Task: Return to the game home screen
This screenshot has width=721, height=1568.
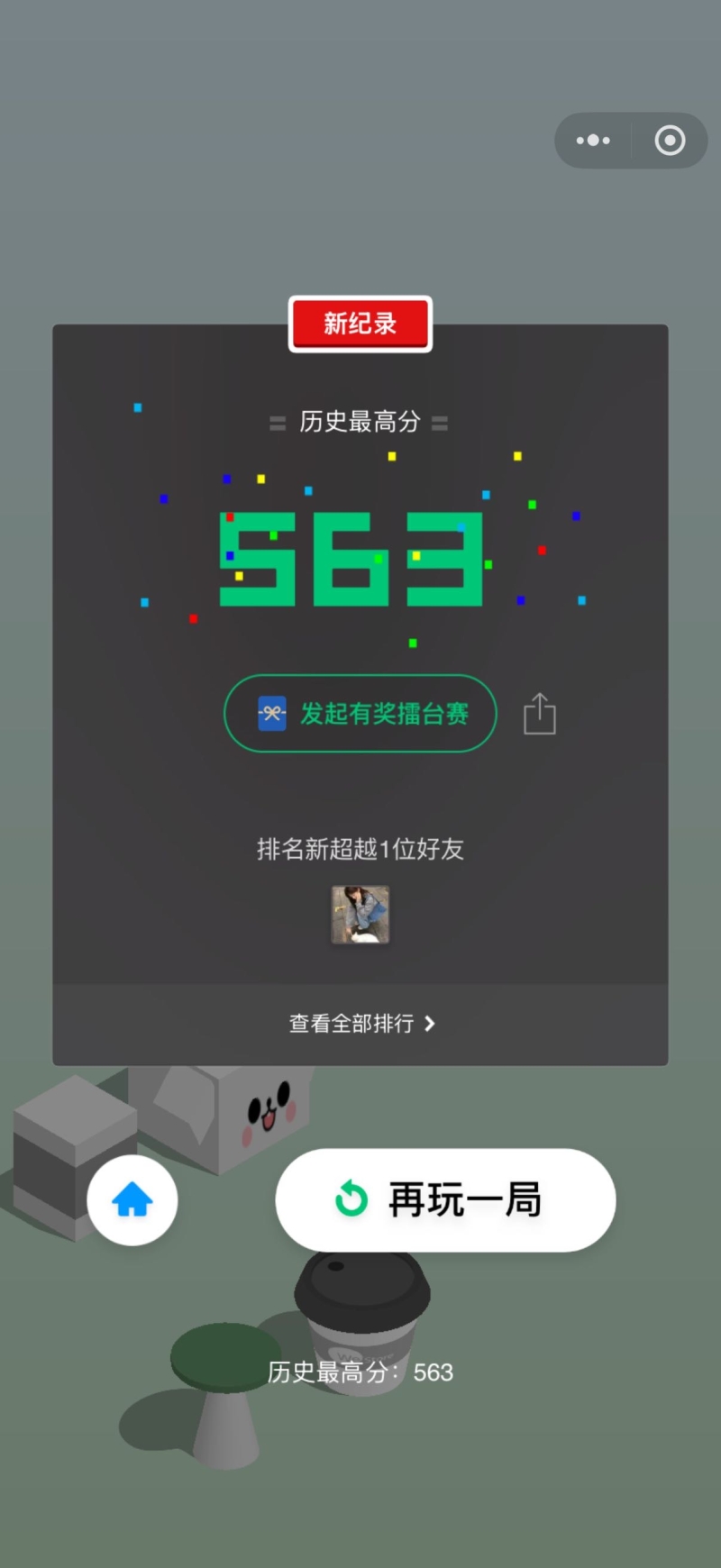Action: [132, 1200]
